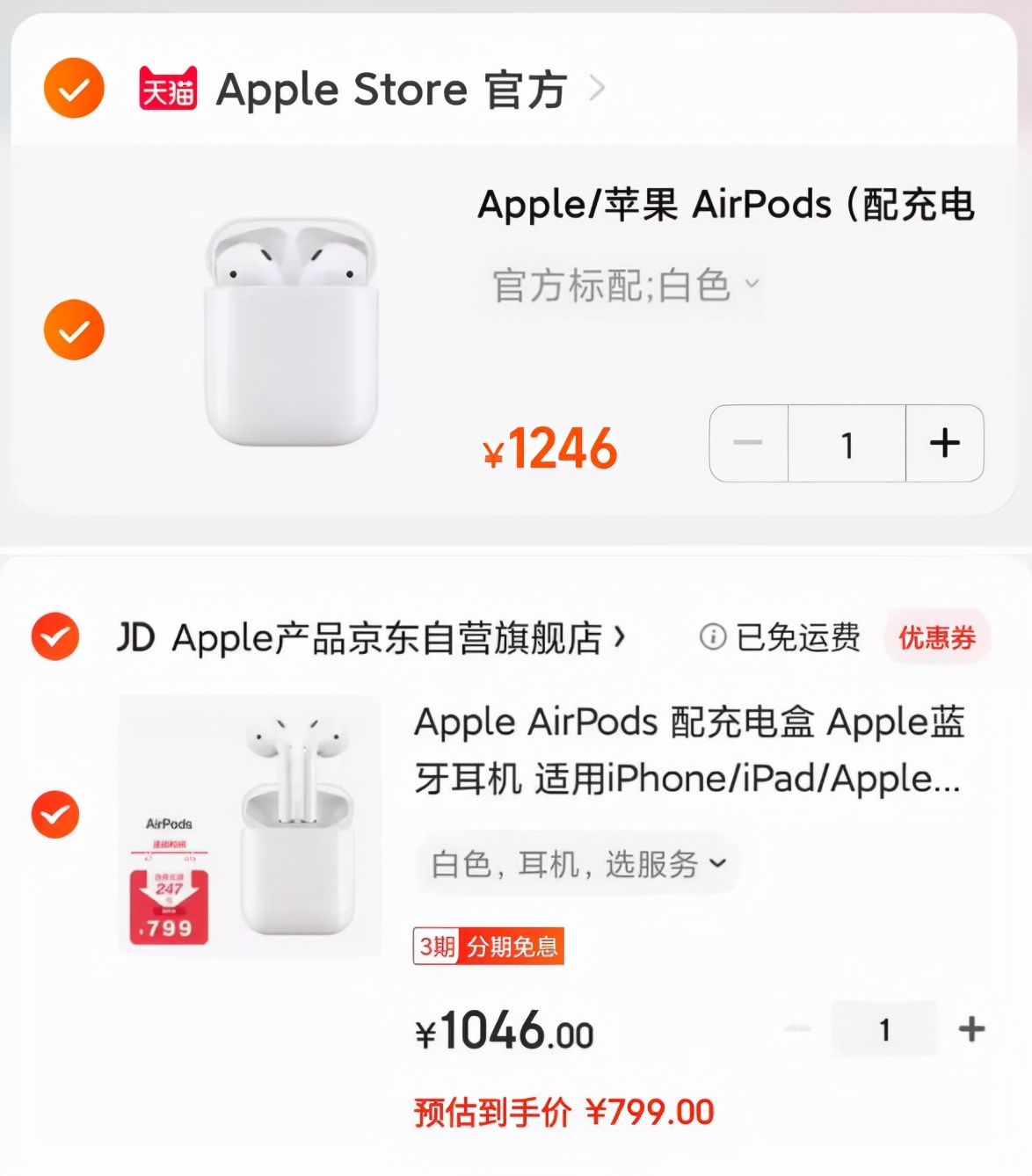Image resolution: width=1032 pixels, height=1176 pixels.
Task: Click the JD logo next to Apple store
Action: pyautogui.click(x=132, y=639)
